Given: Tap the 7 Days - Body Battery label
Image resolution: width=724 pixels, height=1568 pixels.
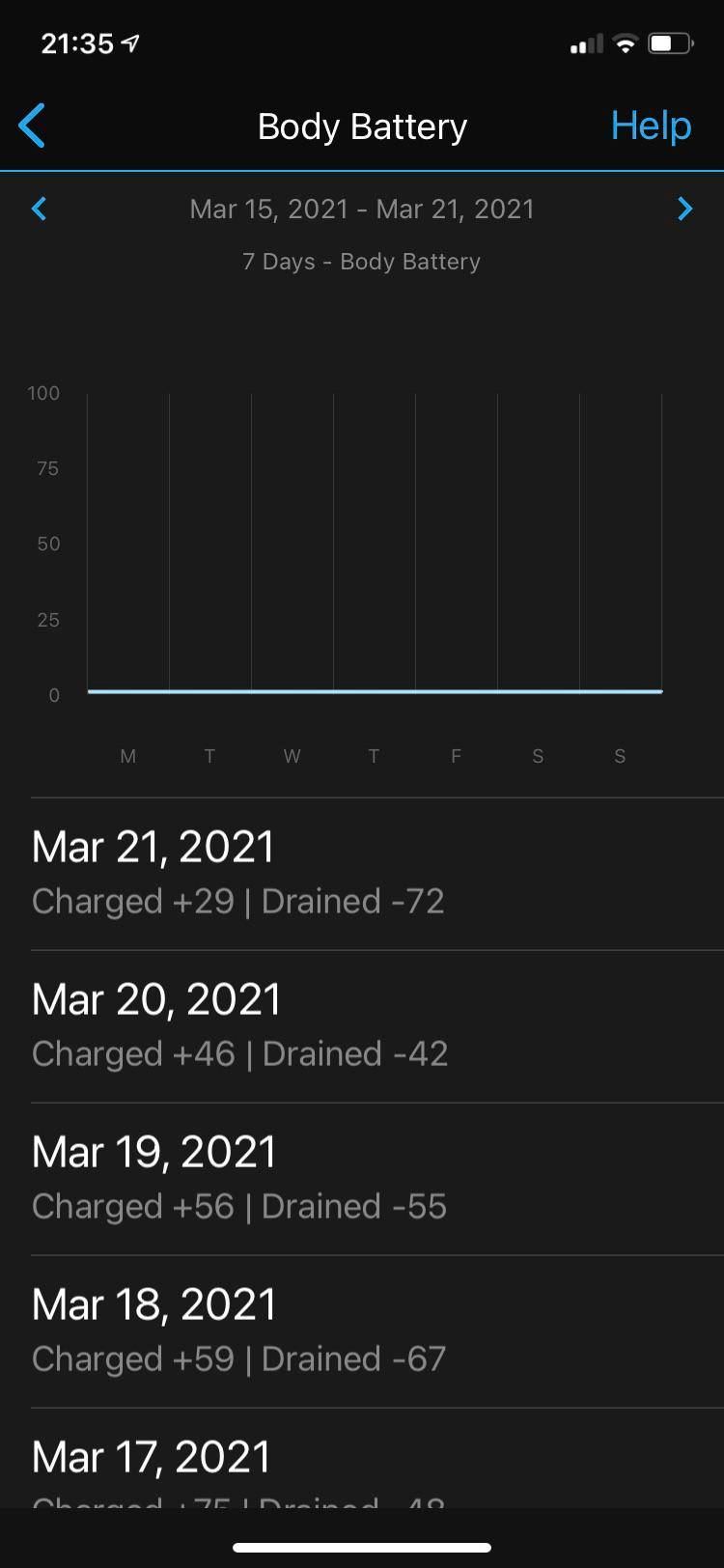Looking at the screenshot, I should tap(362, 261).
